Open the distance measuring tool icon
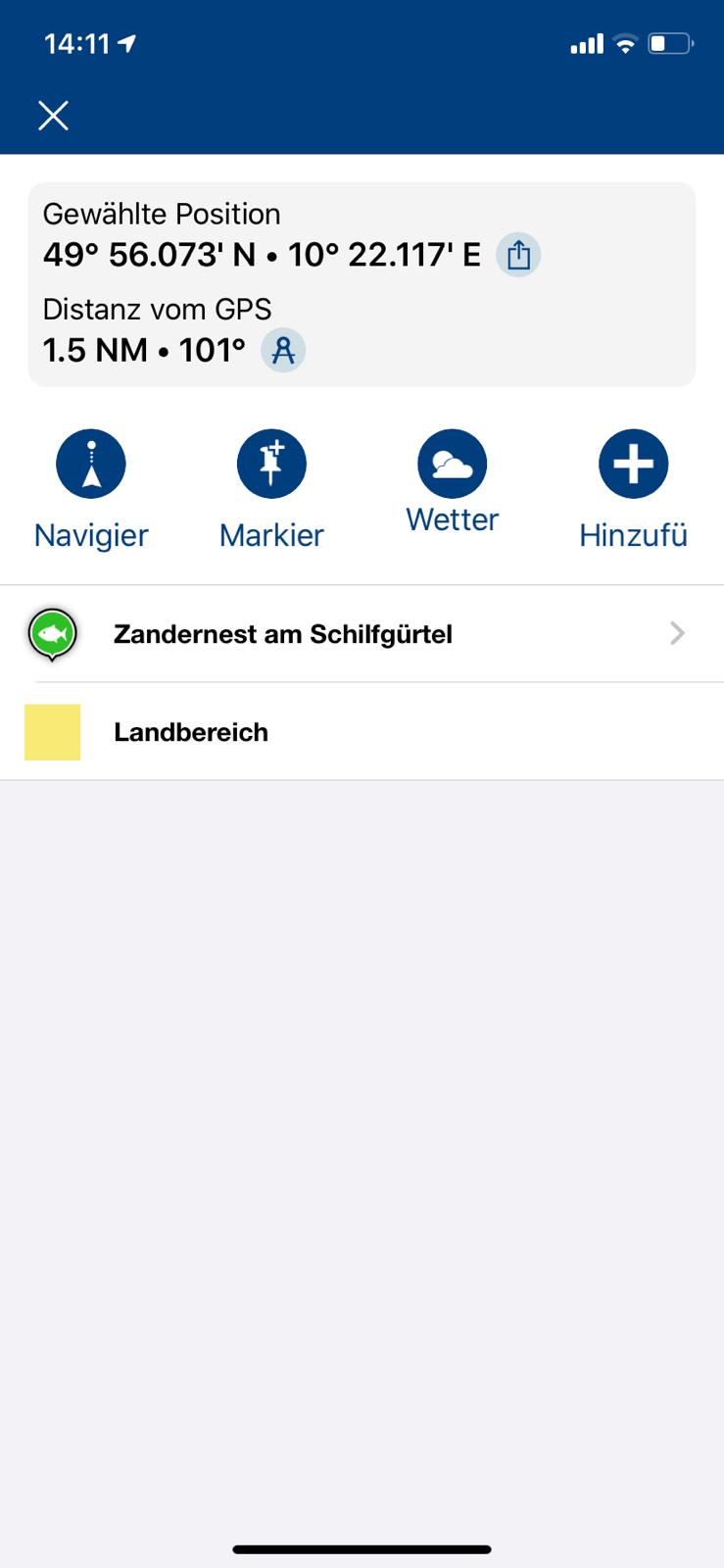The width and height of the screenshot is (724, 1568). (x=283, y=350)
